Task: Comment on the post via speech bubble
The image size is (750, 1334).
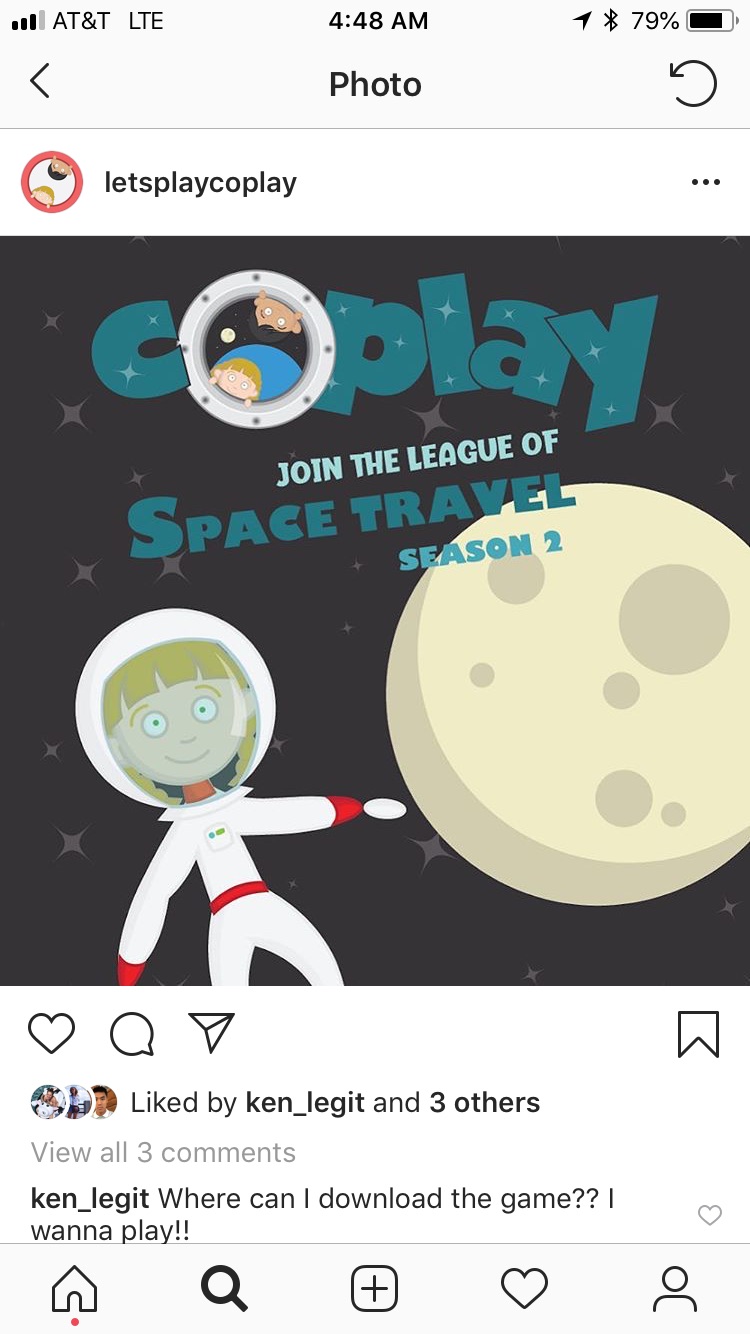Action: coord(132,1033)
